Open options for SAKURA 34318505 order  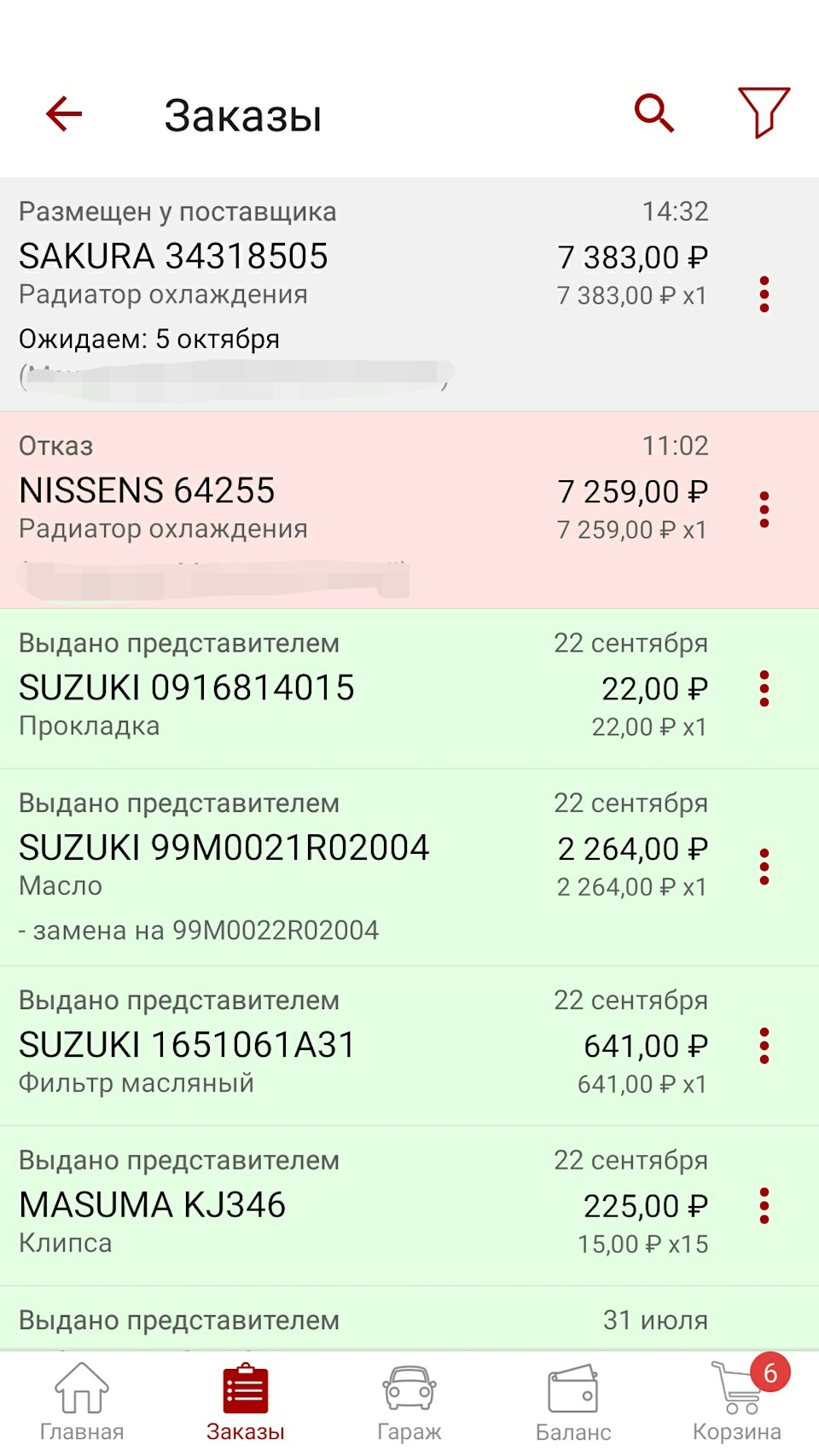[x=764, y=294]
